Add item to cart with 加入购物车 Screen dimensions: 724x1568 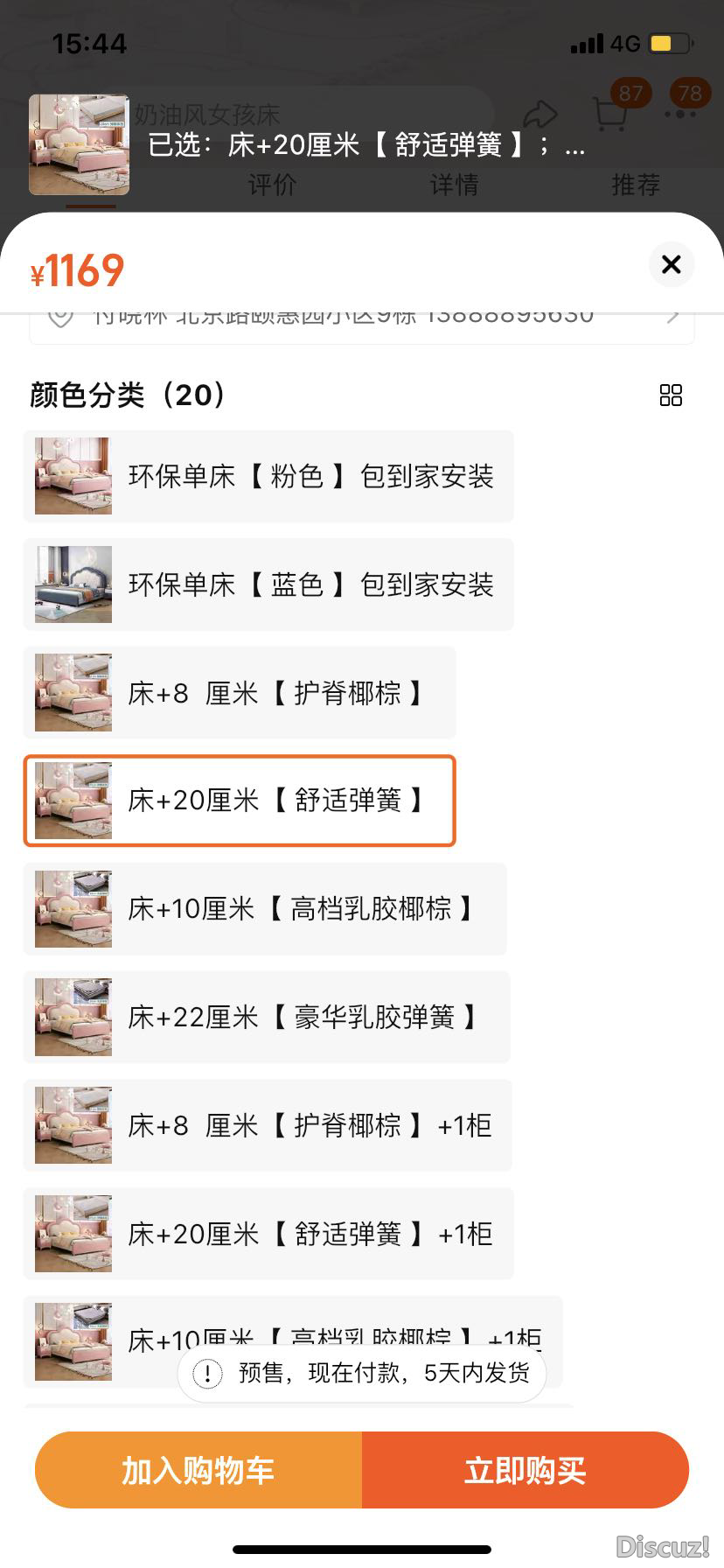[198, 1471]
